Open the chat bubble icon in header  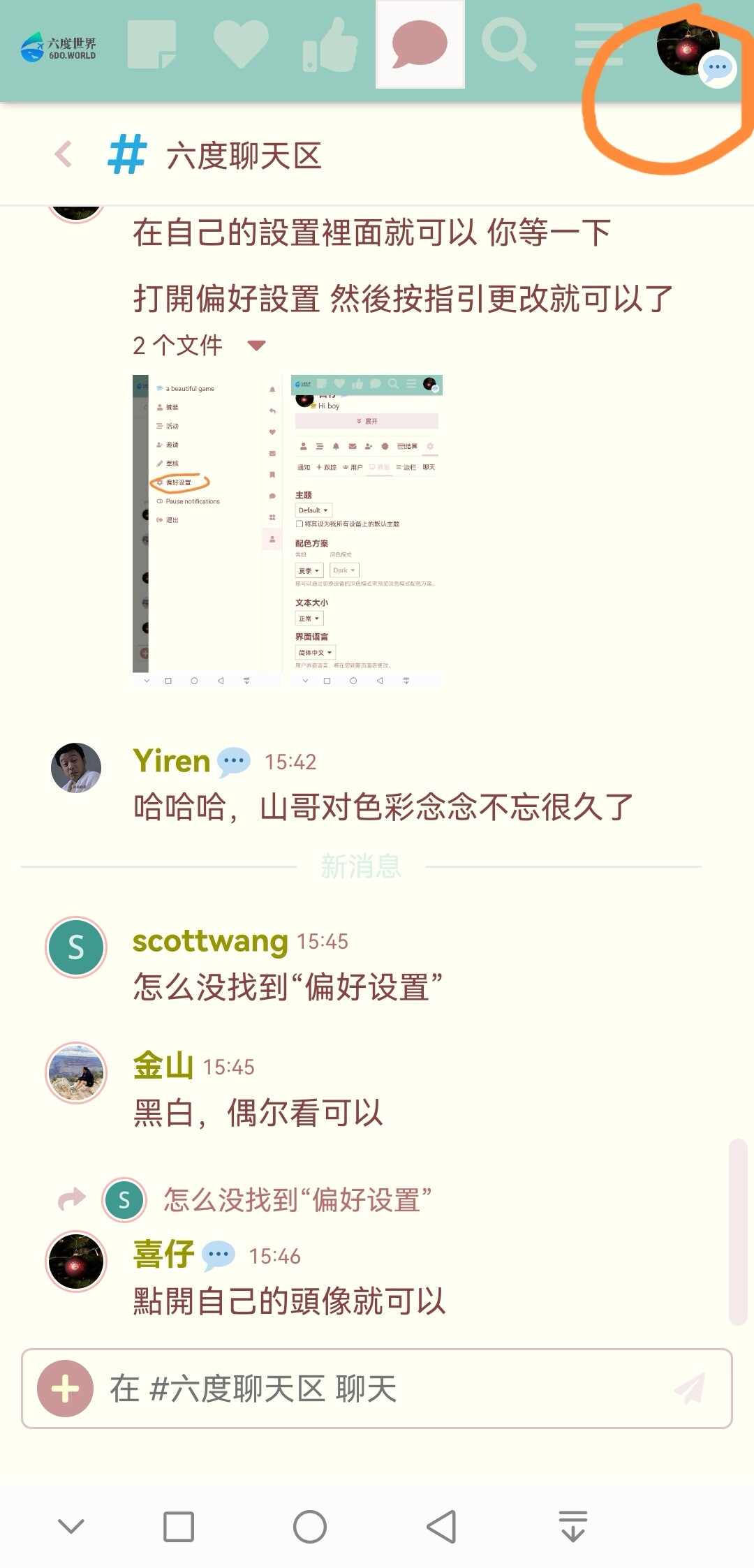[420, 45]
